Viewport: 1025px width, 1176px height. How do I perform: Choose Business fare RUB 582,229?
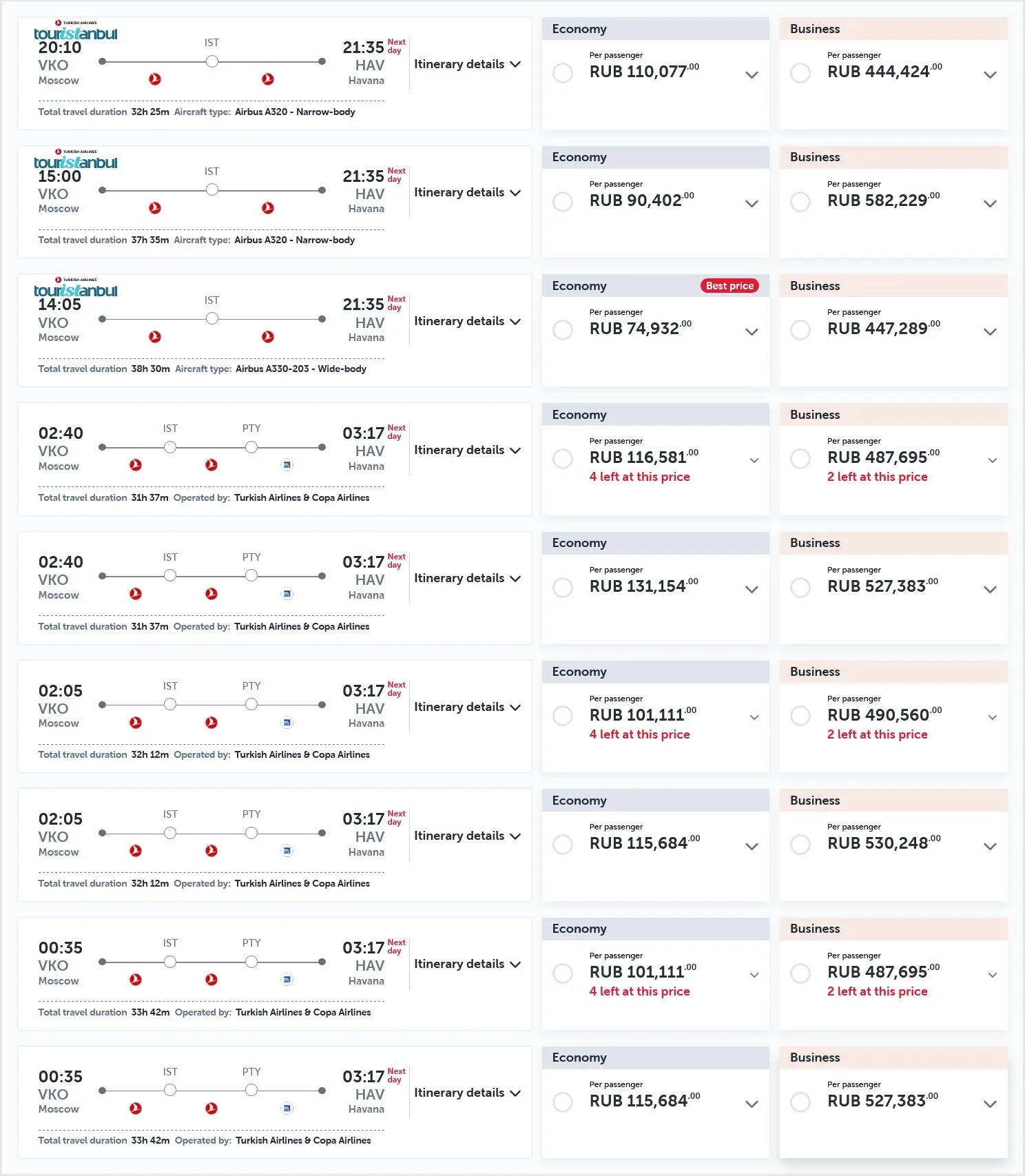click(800, 202)
